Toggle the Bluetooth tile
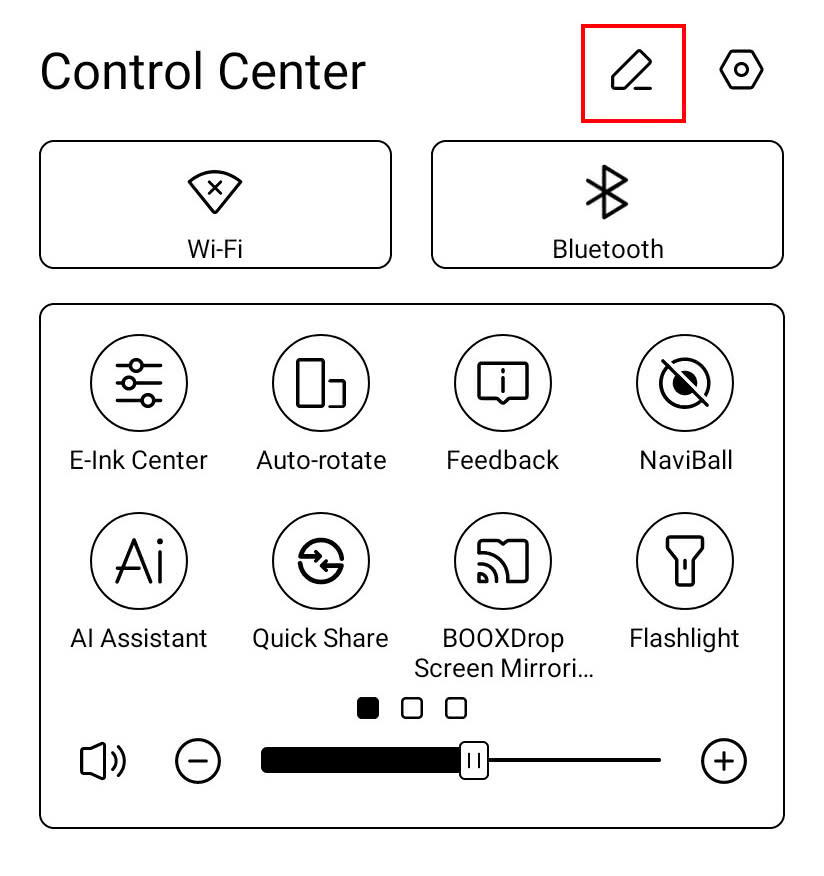 click(x=607, y=204)
